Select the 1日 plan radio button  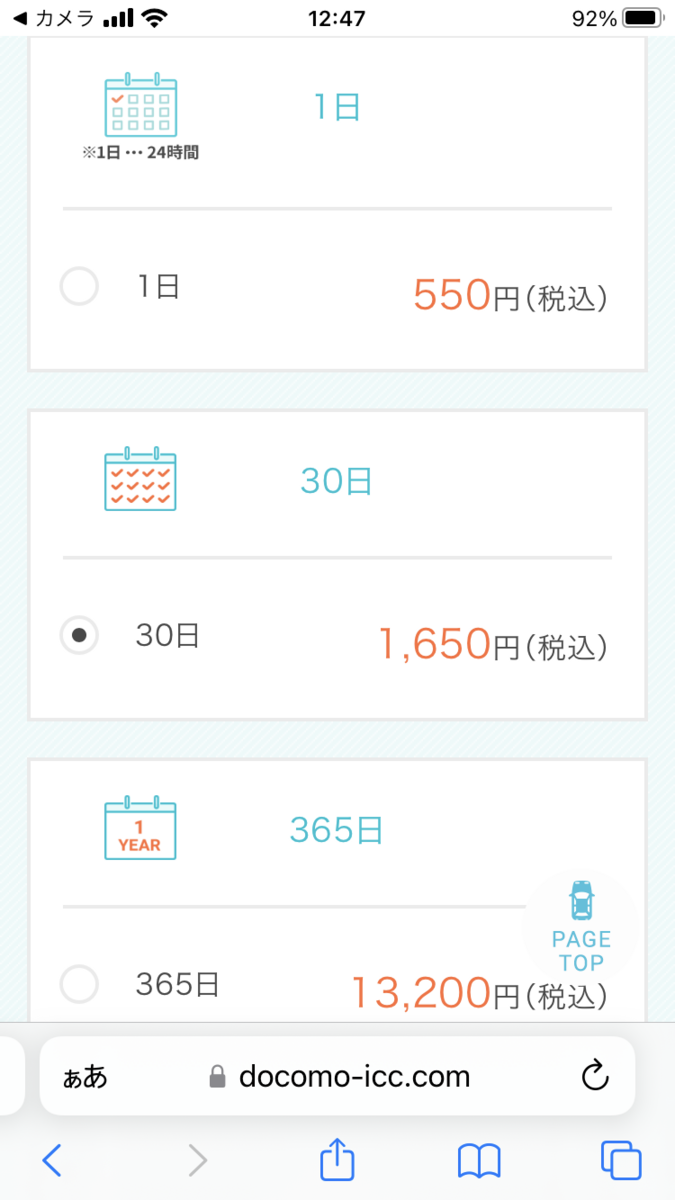tap(79, 288)
